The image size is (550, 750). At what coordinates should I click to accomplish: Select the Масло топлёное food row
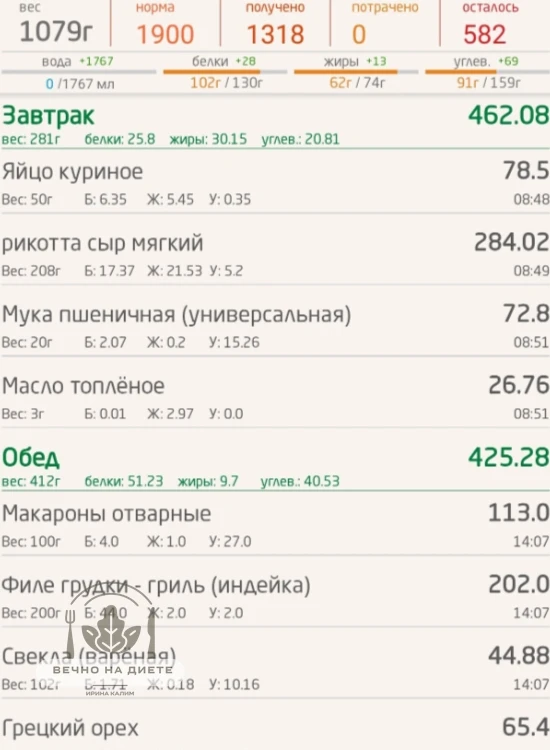275,397
